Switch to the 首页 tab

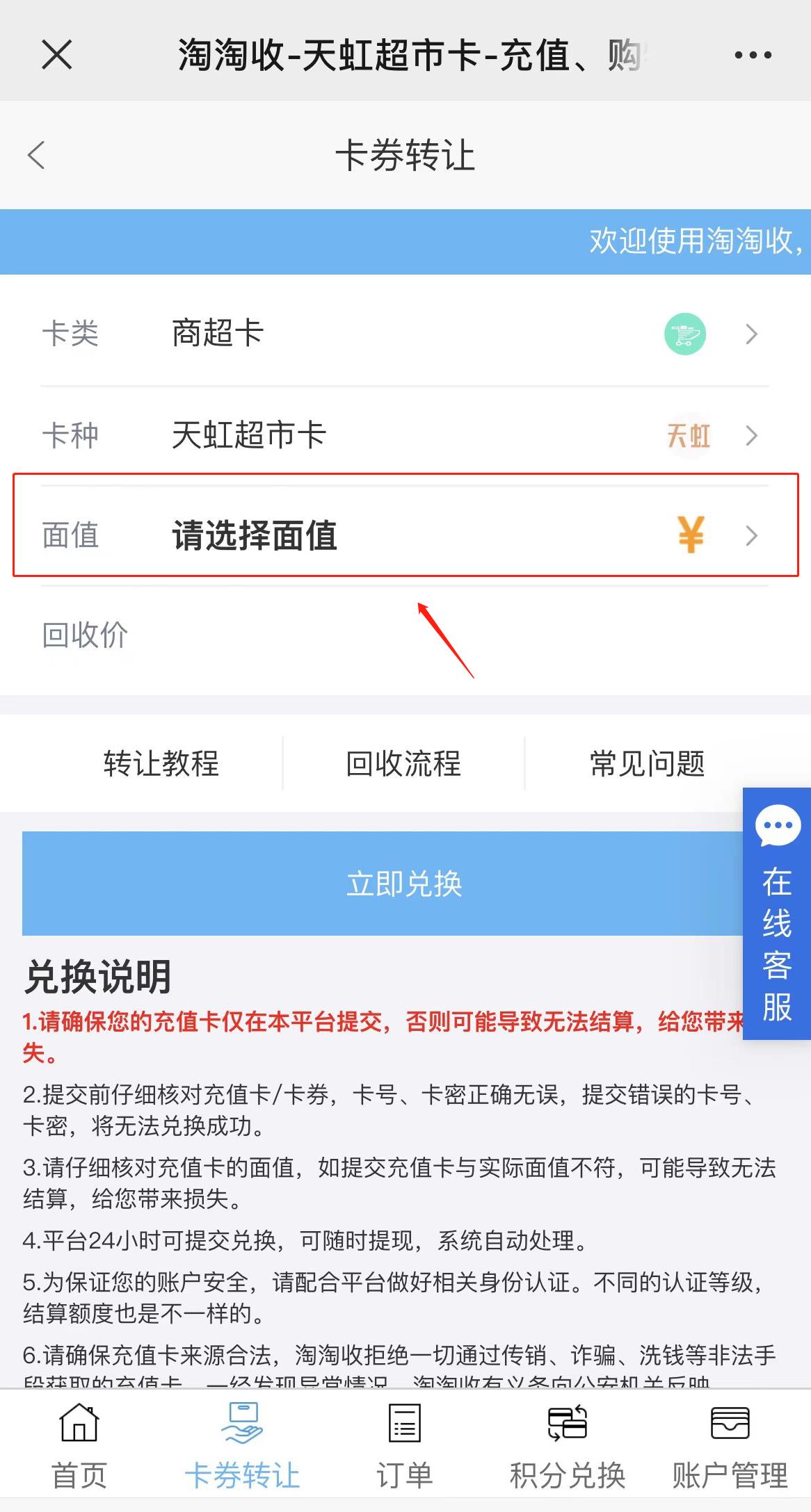coord(79,1446)
